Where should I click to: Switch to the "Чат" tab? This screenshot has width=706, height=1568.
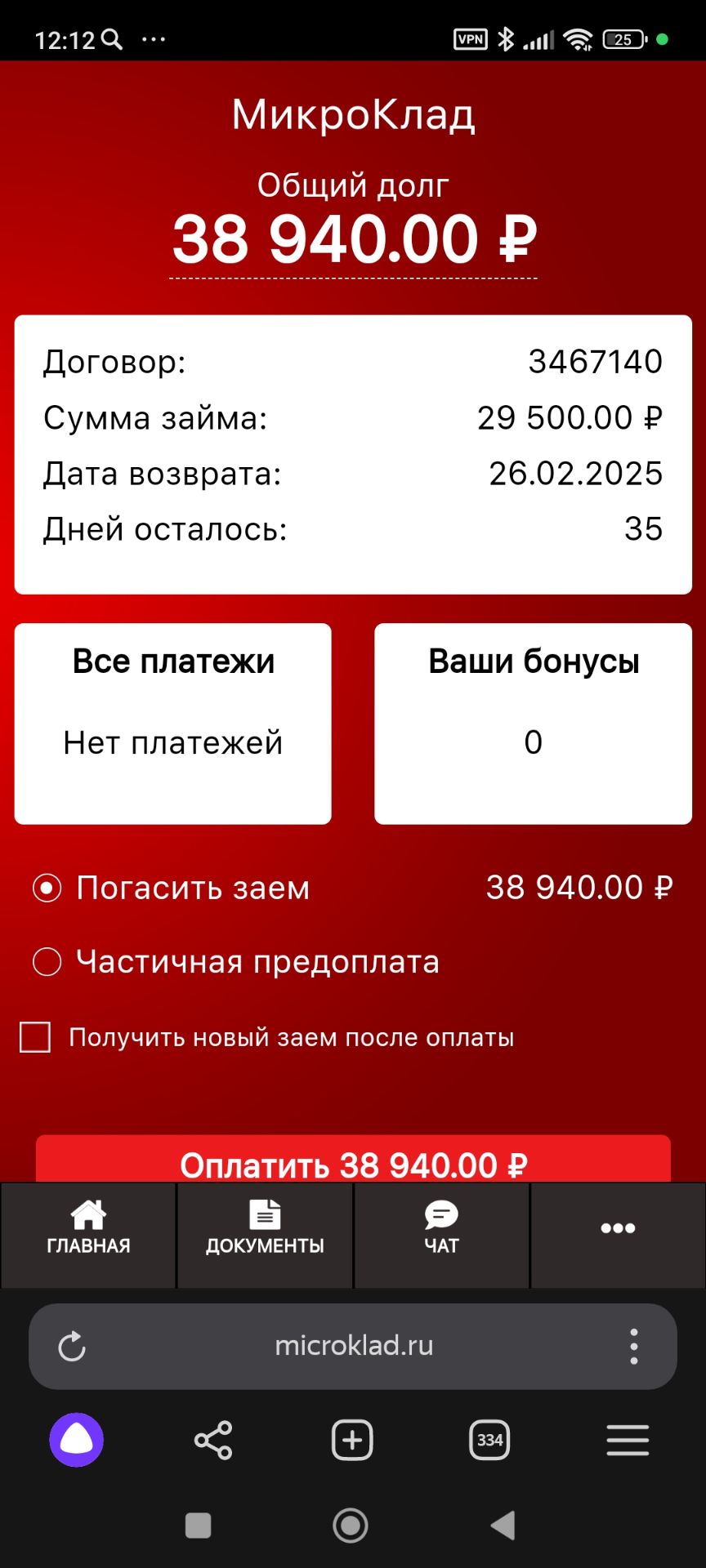pyautogui.click(x=441, y=1228)
